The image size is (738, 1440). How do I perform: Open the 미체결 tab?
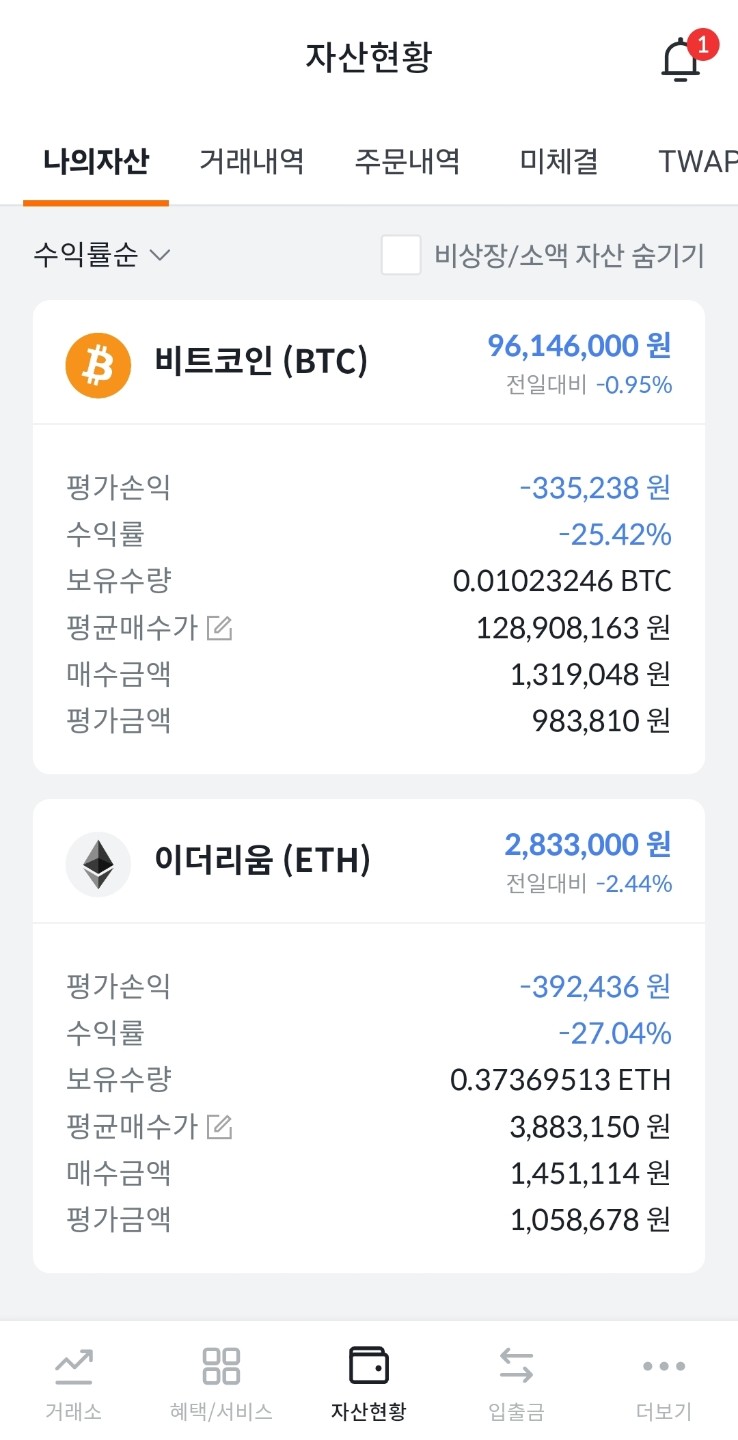coord(559,161)
